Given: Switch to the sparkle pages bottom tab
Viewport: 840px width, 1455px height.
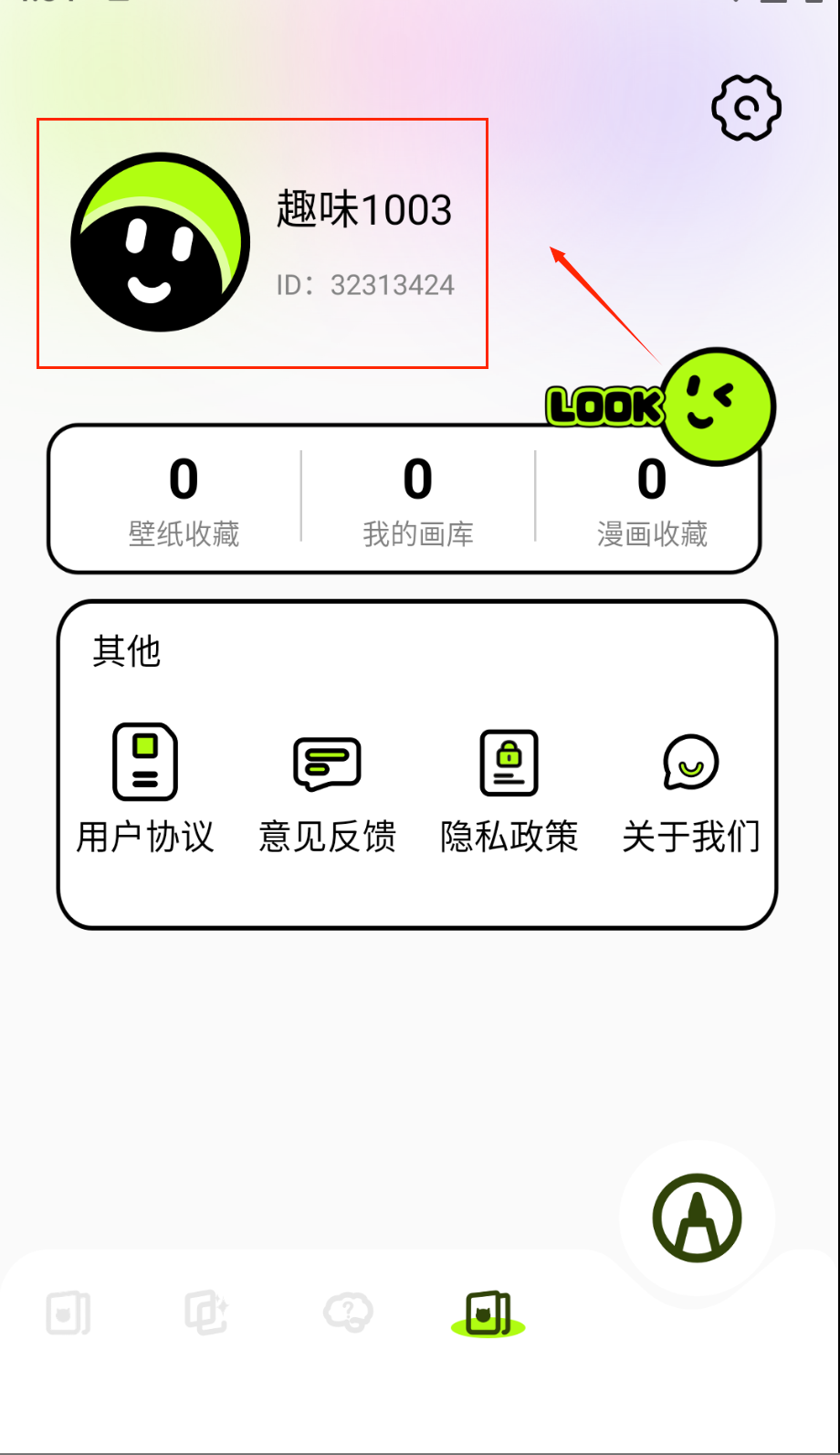Looking at the screenshot, I should (x=207, y=1314).
